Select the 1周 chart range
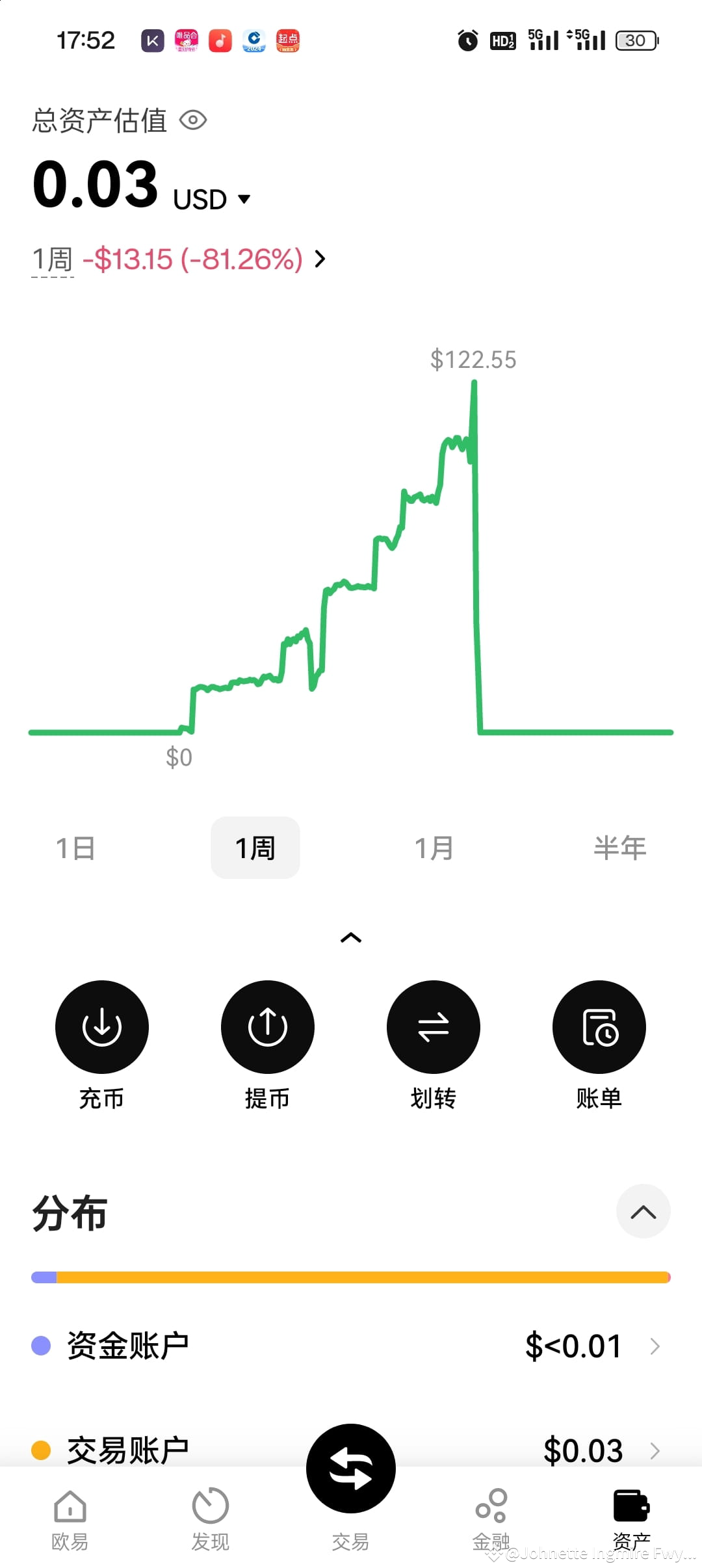 coord(255,848)
